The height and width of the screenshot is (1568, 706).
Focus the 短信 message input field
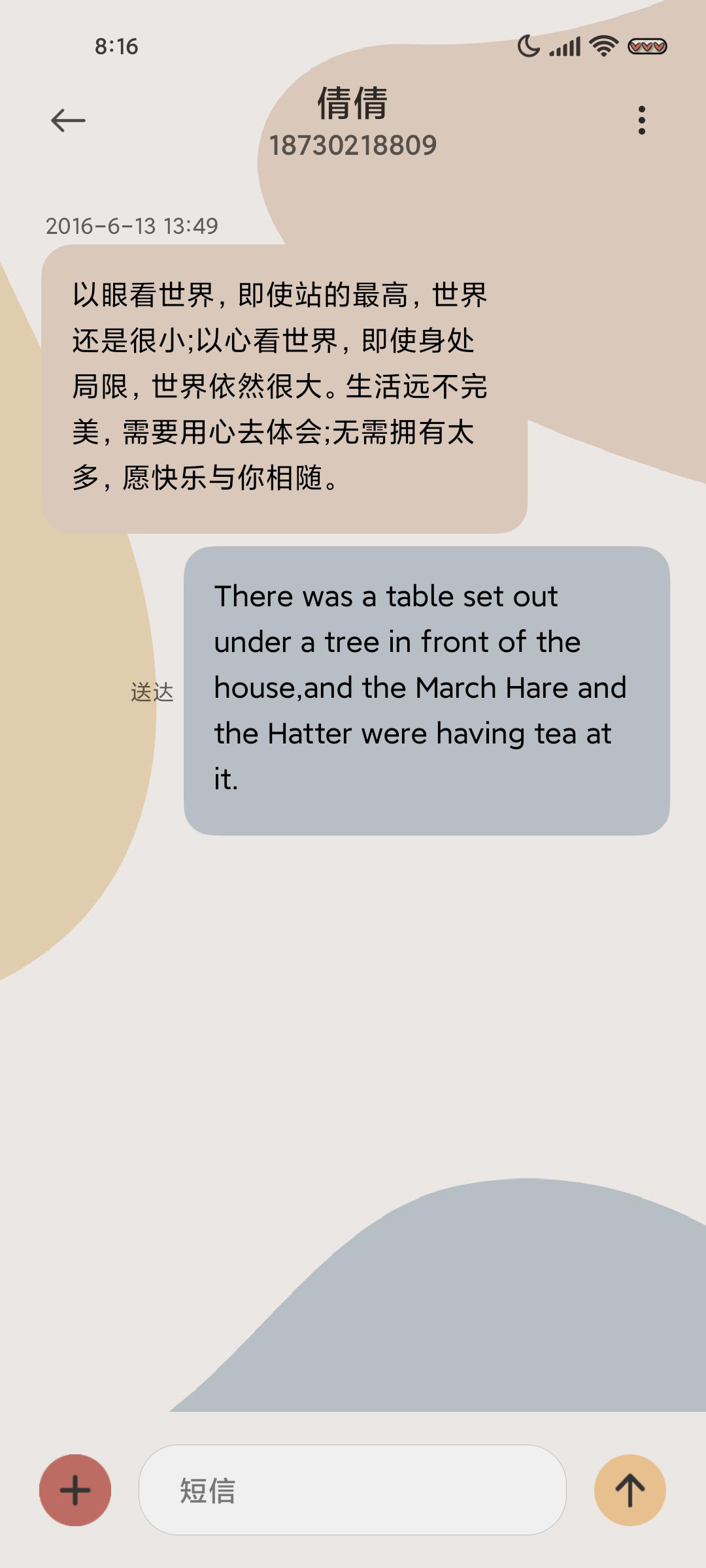point(352,1490)
